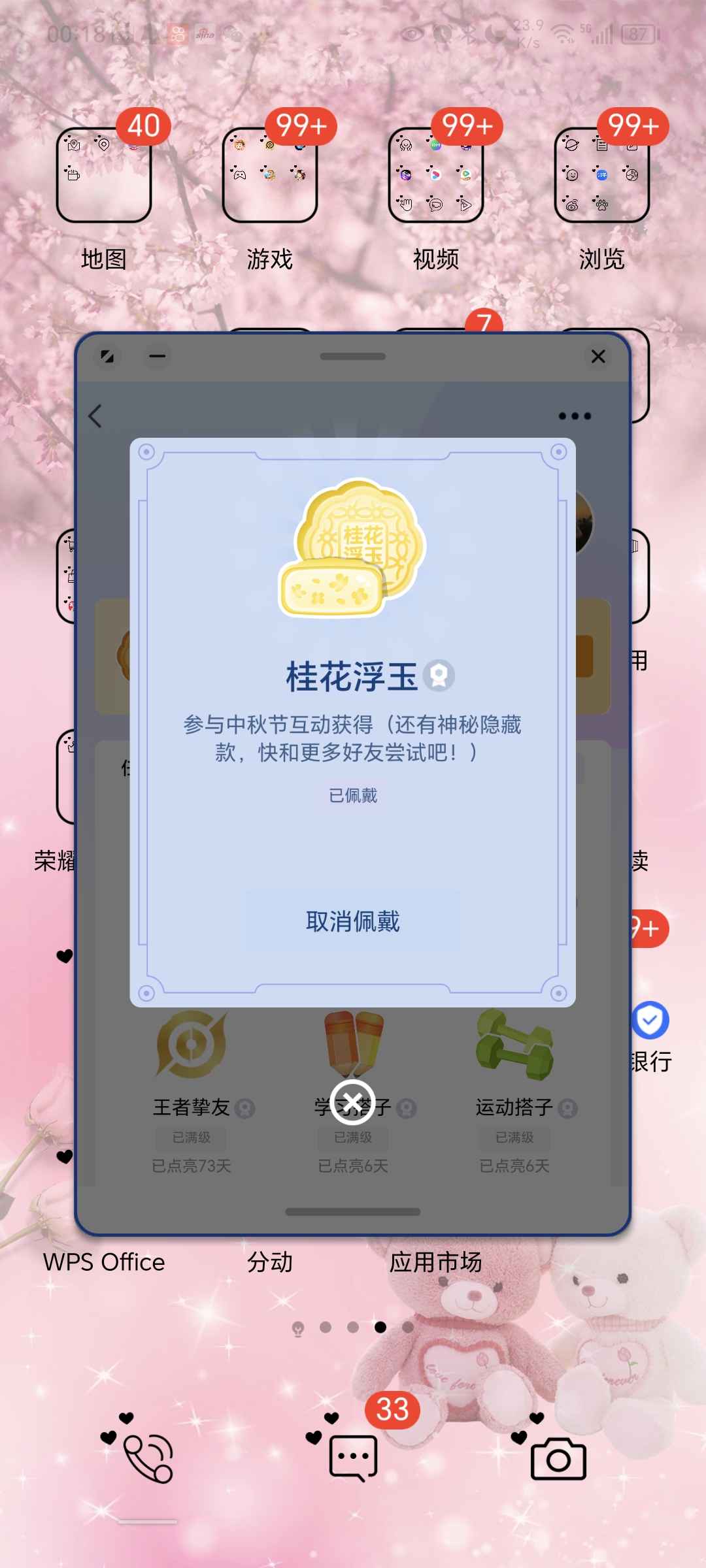
Task: Open the 浏览 folder
Action: point(601,175)
